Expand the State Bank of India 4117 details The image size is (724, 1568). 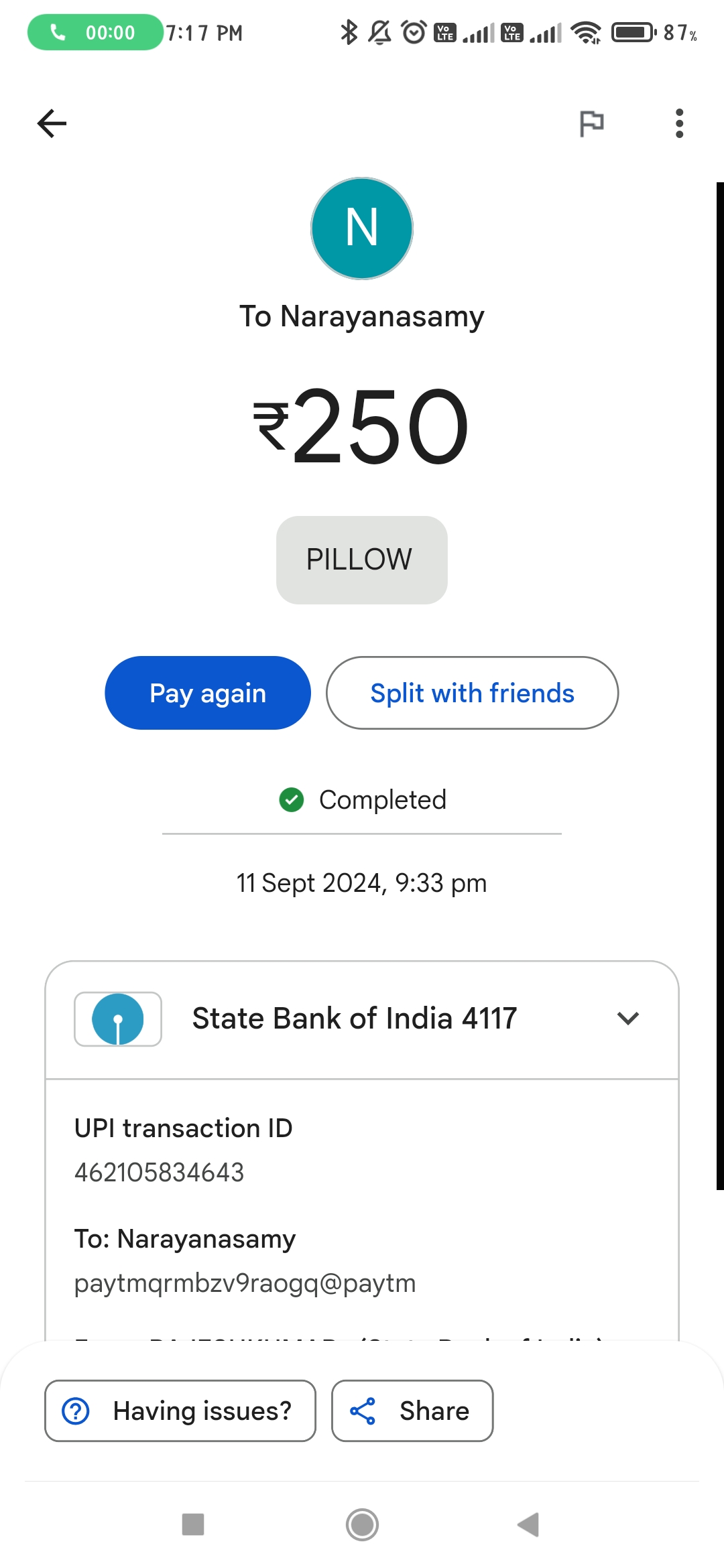pyautogui.click(x=628, y=1019)
